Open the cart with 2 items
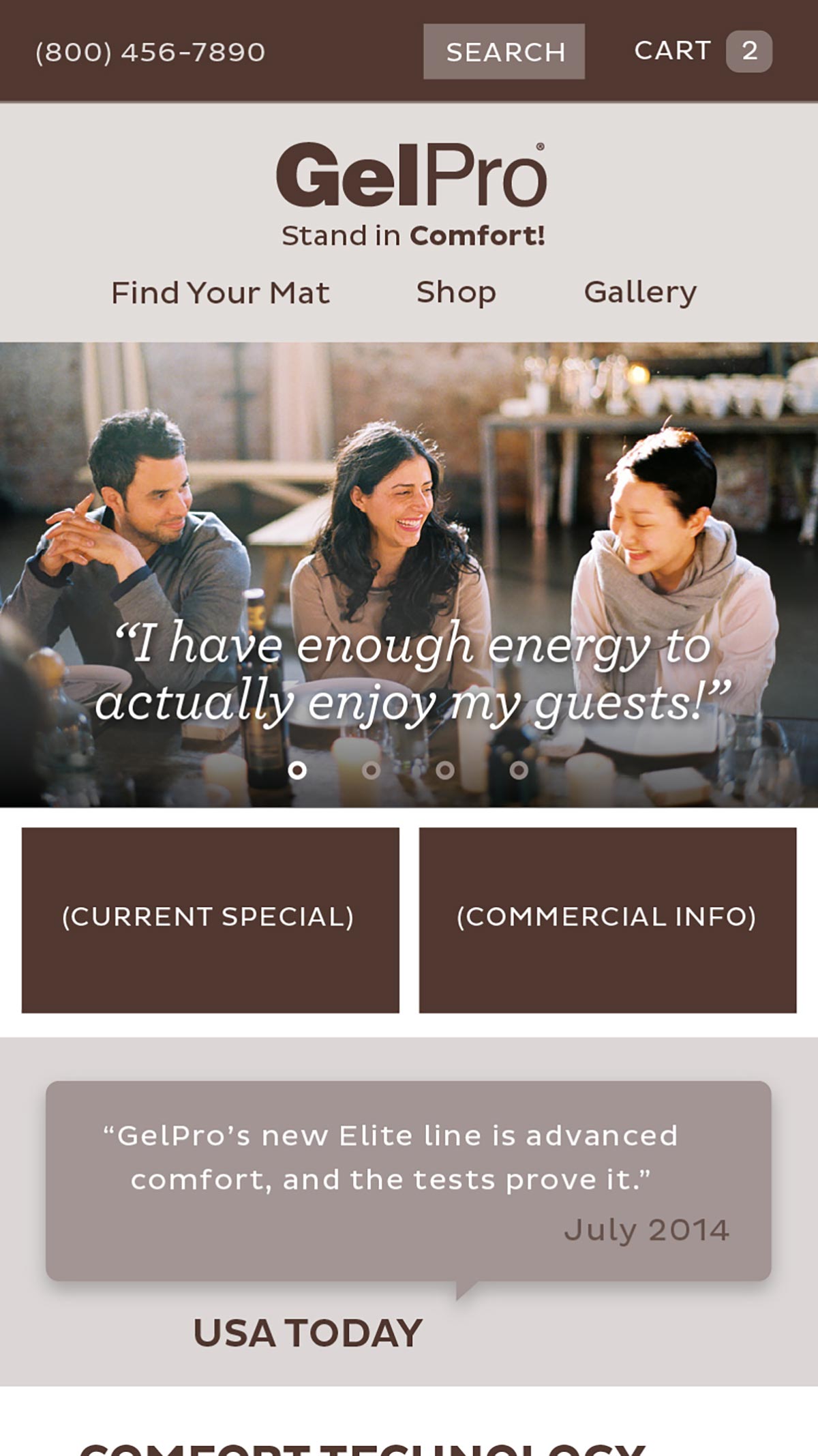This screenshot has width=818, height=1456. (x=702, y=51)
